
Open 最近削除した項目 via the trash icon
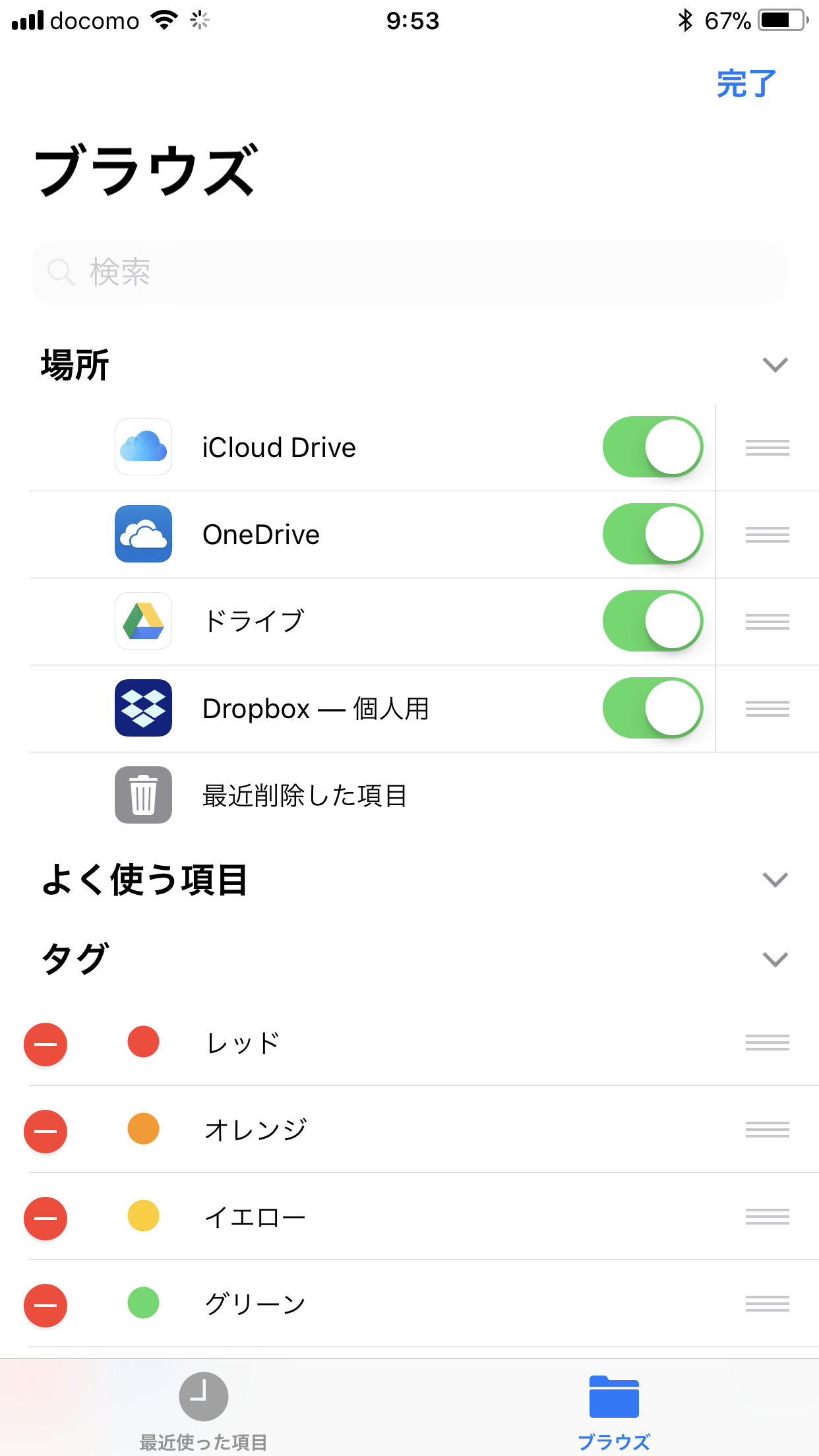pos(143,796)
